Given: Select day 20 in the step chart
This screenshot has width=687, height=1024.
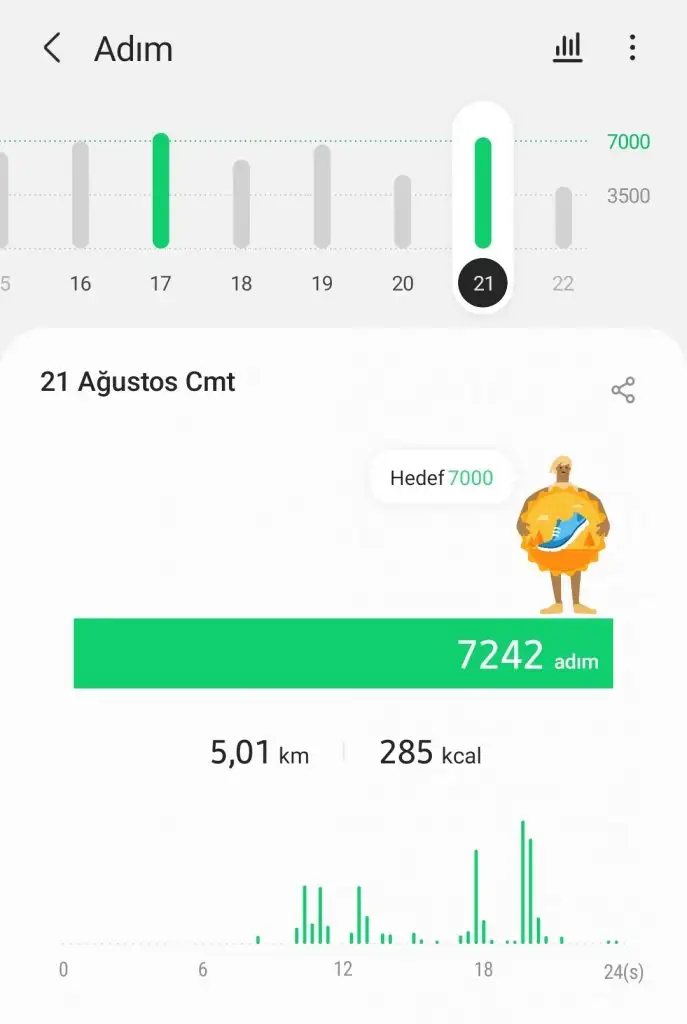Looking at the screenshot, I should tap(402, 212).
